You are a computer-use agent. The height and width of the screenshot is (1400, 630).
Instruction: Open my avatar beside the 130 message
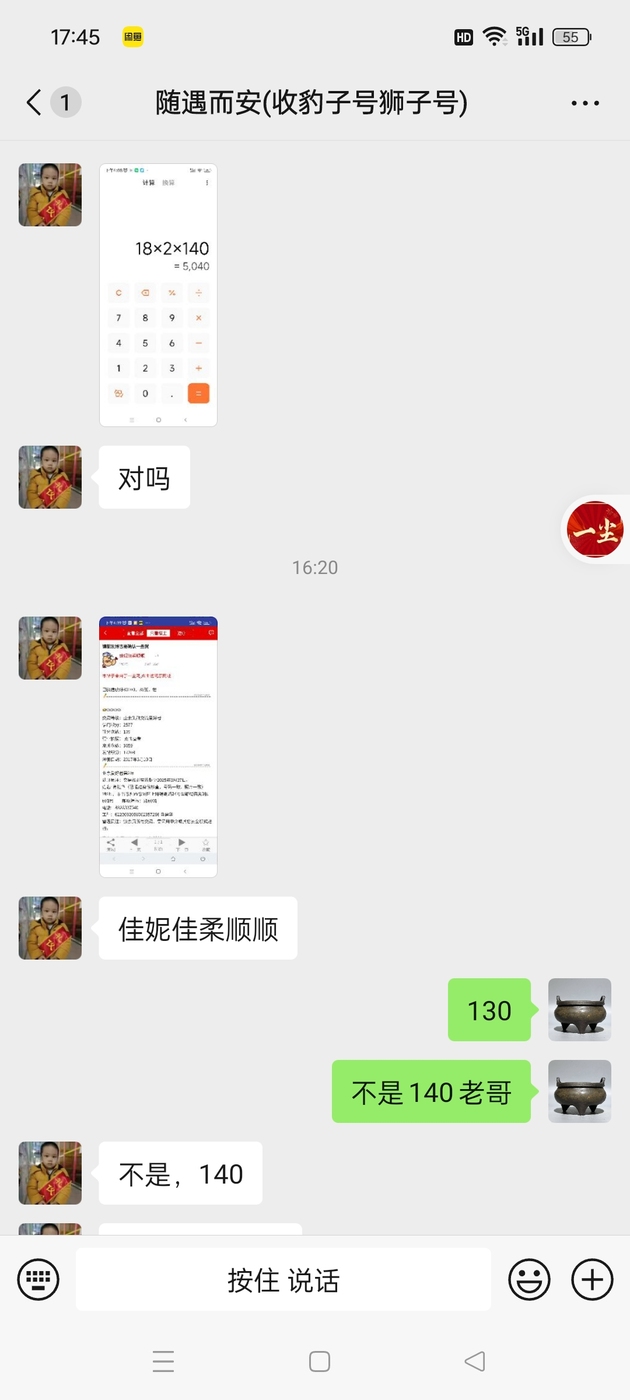[x=580, y=1009]
